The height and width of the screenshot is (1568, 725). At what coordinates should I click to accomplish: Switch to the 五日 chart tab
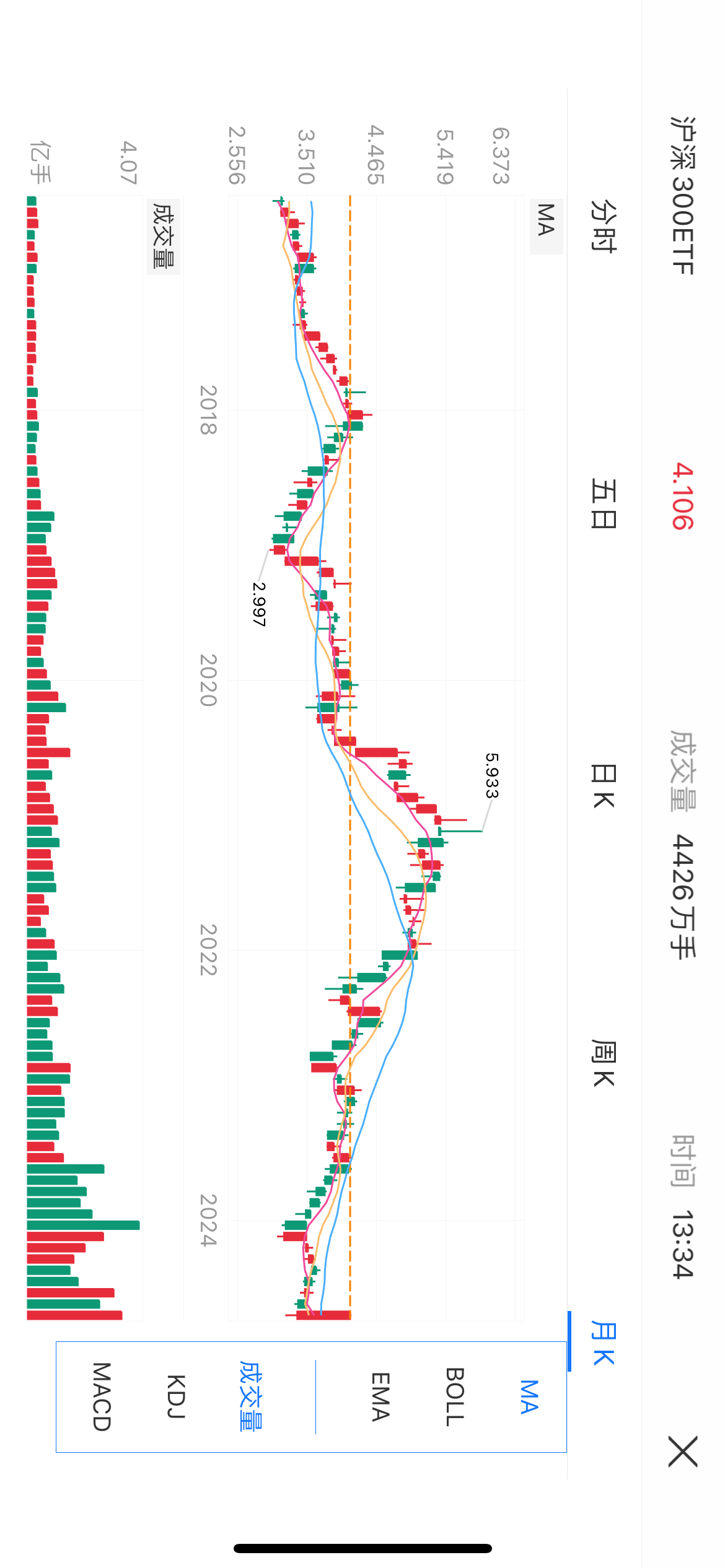[x=603, y=503]
